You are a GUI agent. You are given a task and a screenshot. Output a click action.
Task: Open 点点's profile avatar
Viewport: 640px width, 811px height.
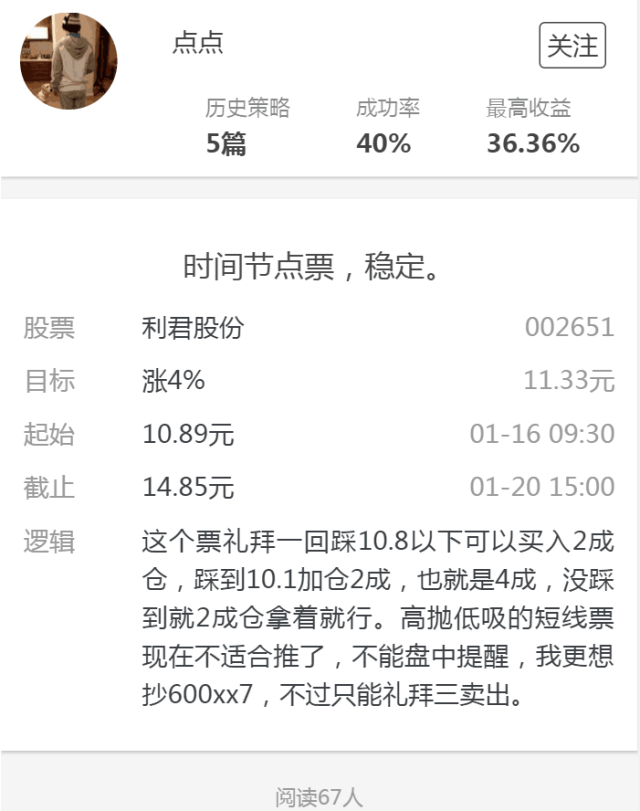68,62
